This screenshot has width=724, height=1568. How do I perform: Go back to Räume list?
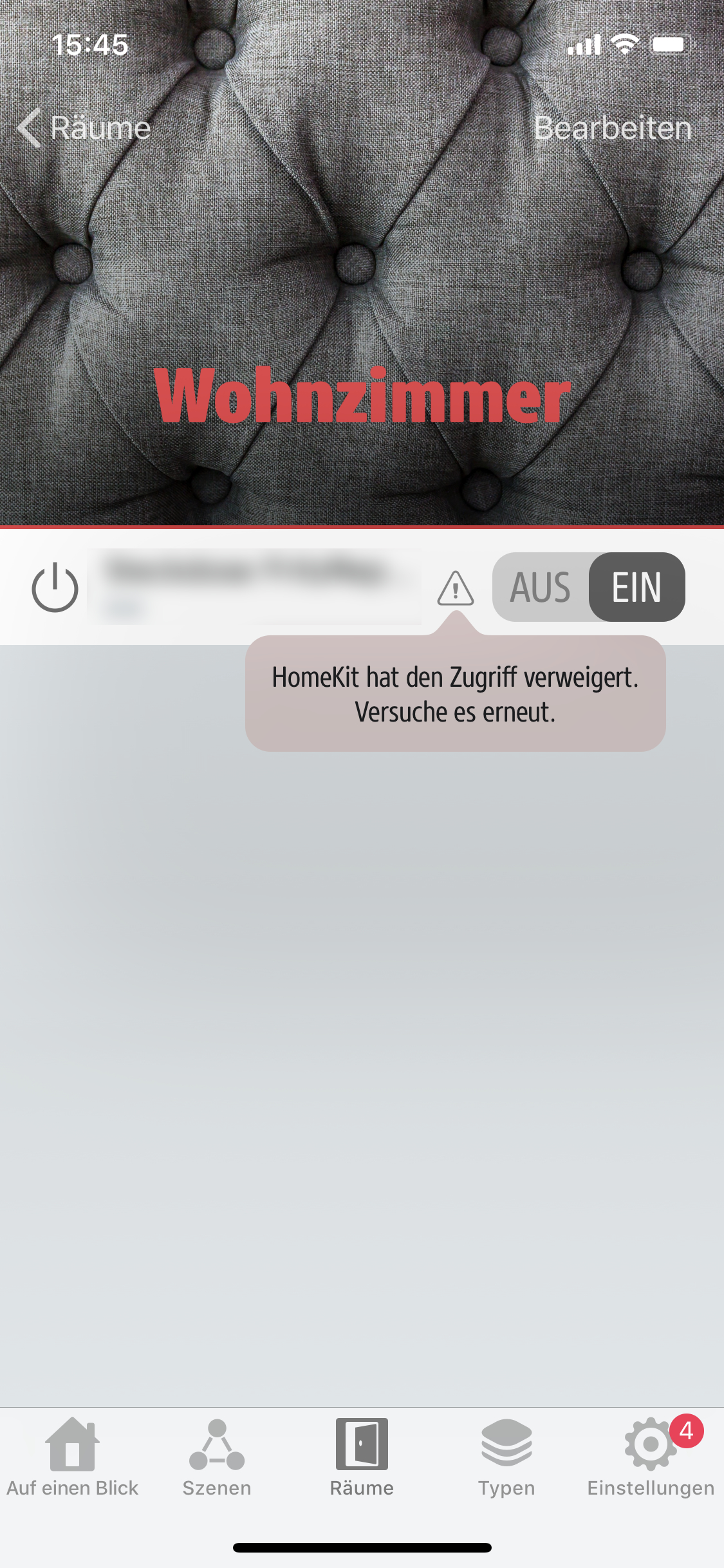tap(84, 127)
